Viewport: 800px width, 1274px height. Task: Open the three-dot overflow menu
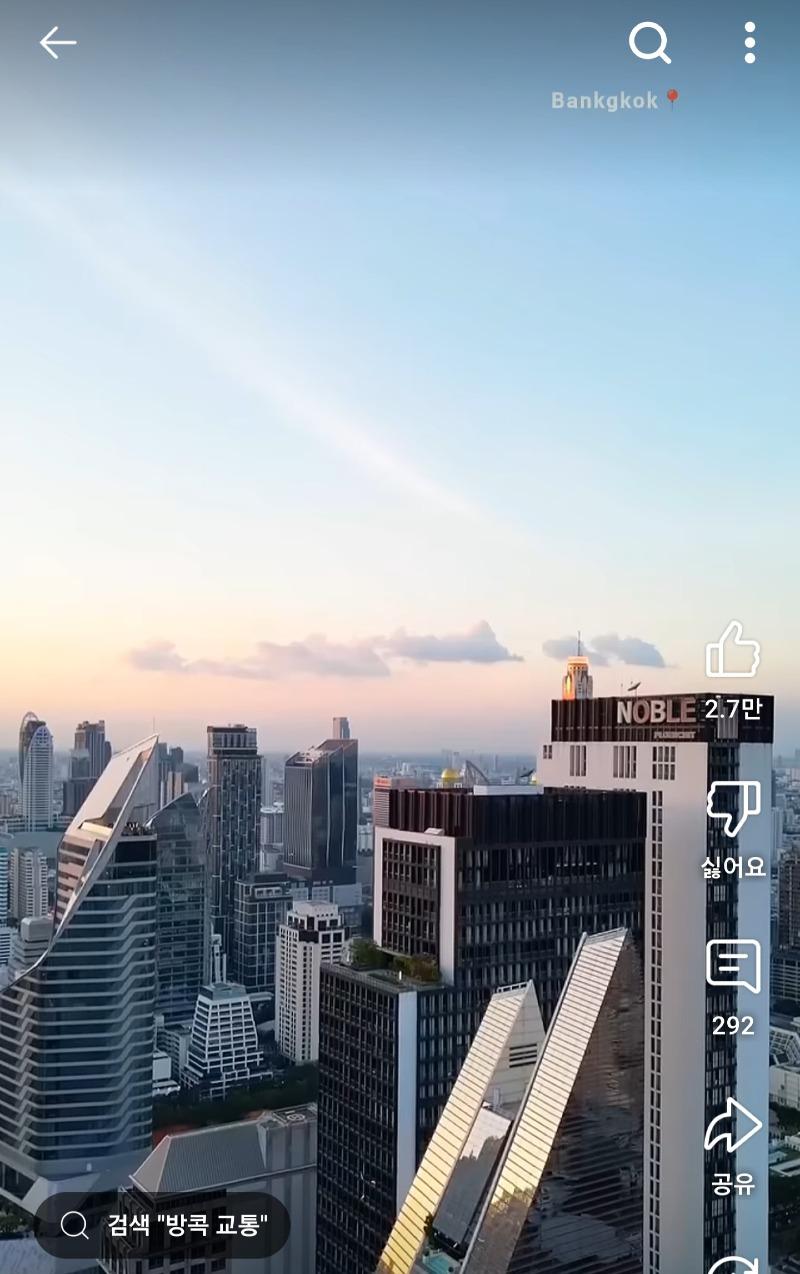[x=749, y=42]
